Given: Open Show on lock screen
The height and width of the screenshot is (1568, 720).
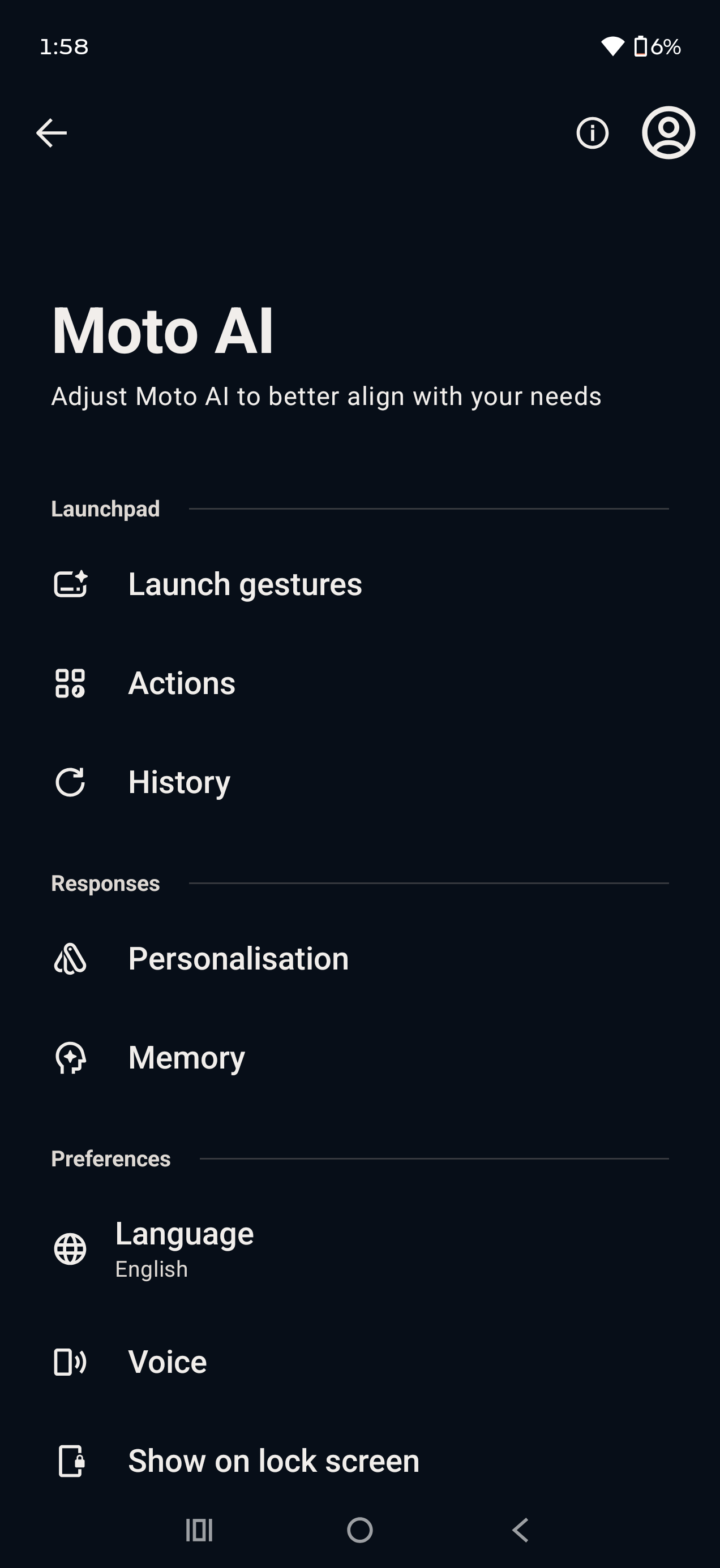Looking at the screenshot, I should (273, 1461).
